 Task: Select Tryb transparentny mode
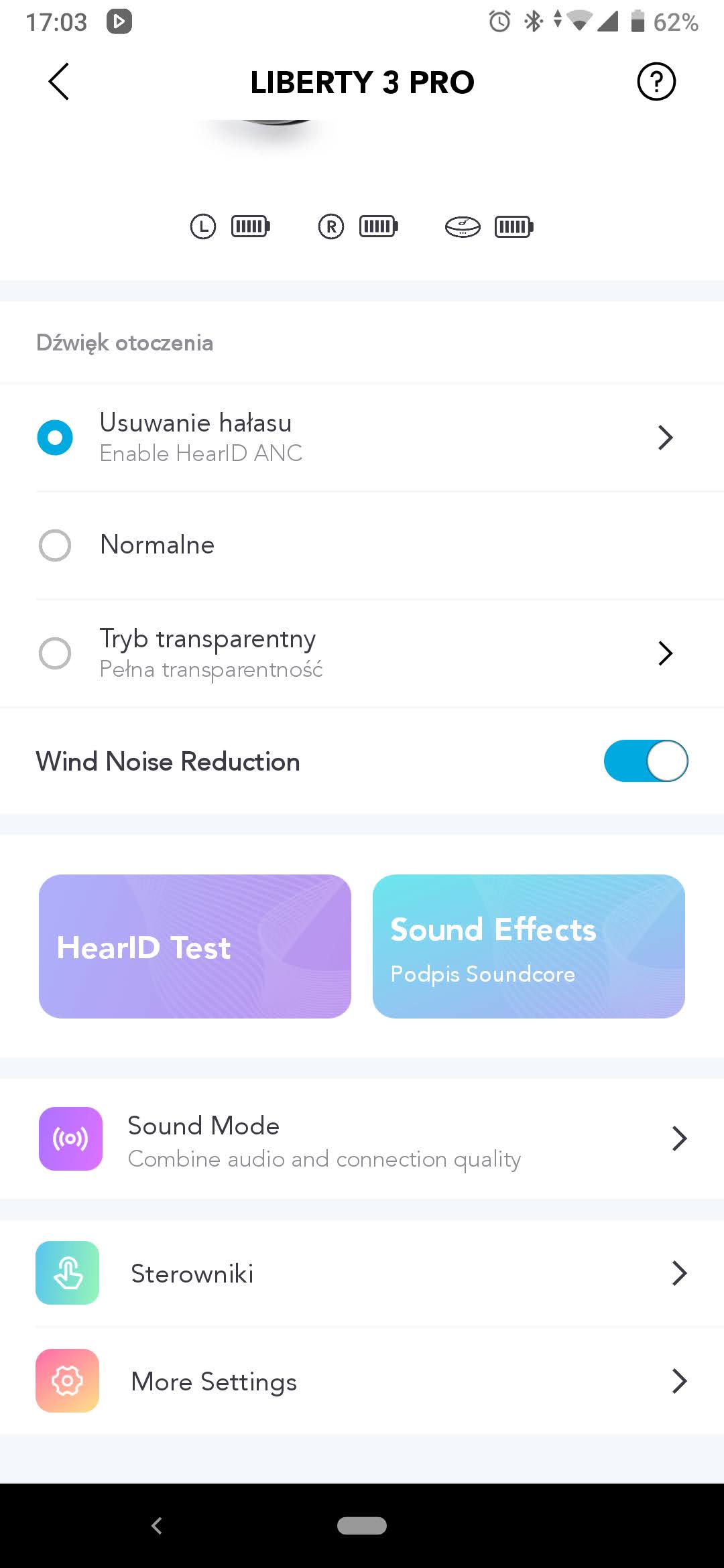(55, 653)
